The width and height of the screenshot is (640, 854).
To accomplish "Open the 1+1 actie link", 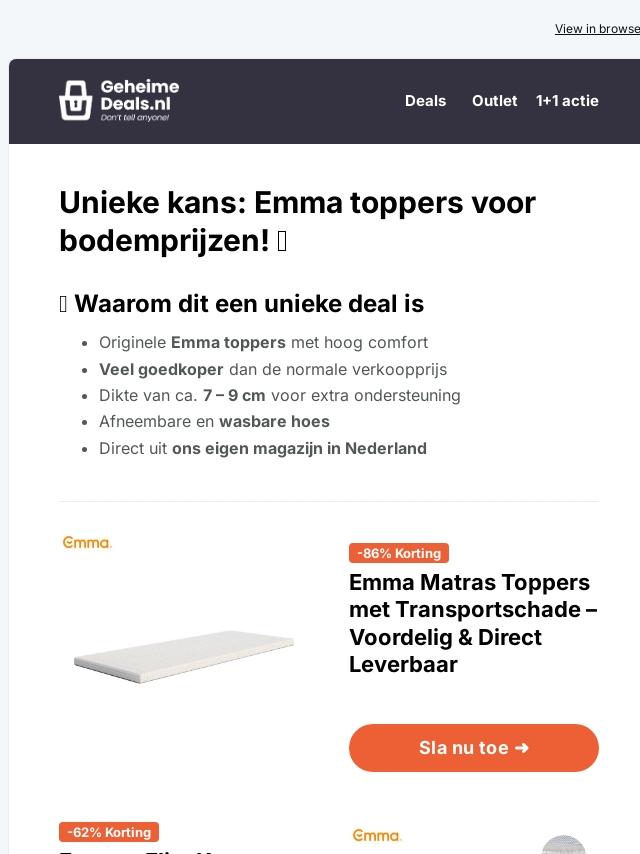I will (567, 101).
